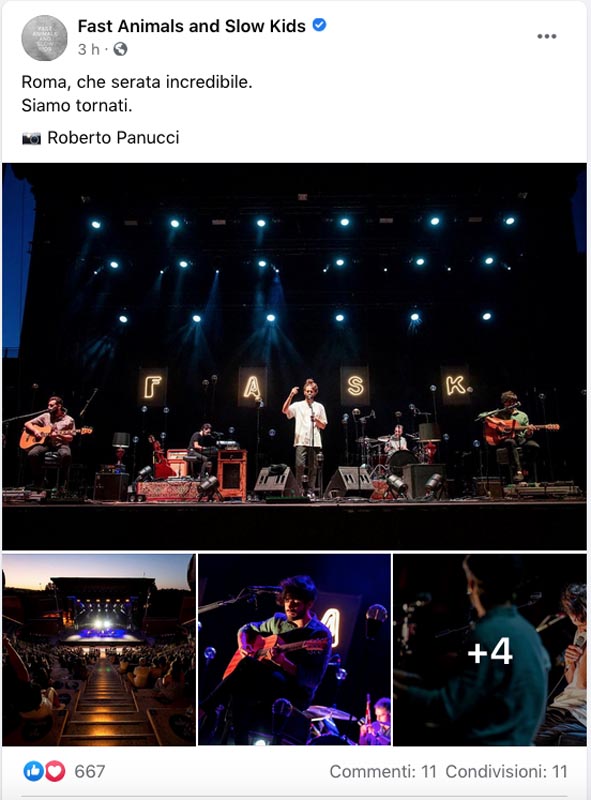The width and height of the screenshot is (591, 800).
Task: Open the amphitheatre crowd photo
Action: pyautogui.click(x=98, y=649)
